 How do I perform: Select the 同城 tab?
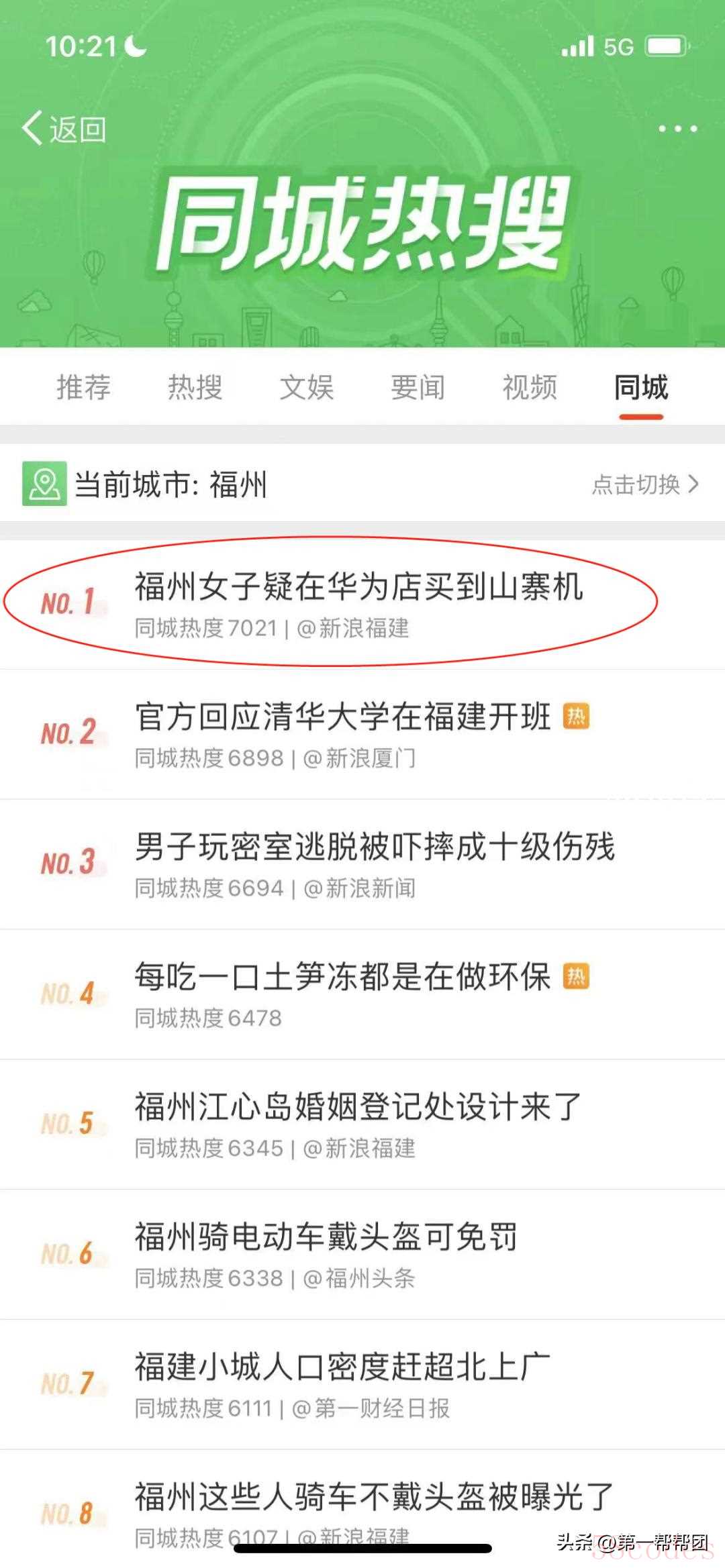point(641,388)
